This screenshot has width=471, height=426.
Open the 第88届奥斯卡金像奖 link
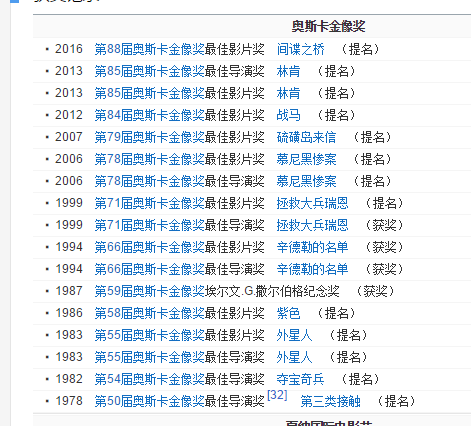pos(149,49)
